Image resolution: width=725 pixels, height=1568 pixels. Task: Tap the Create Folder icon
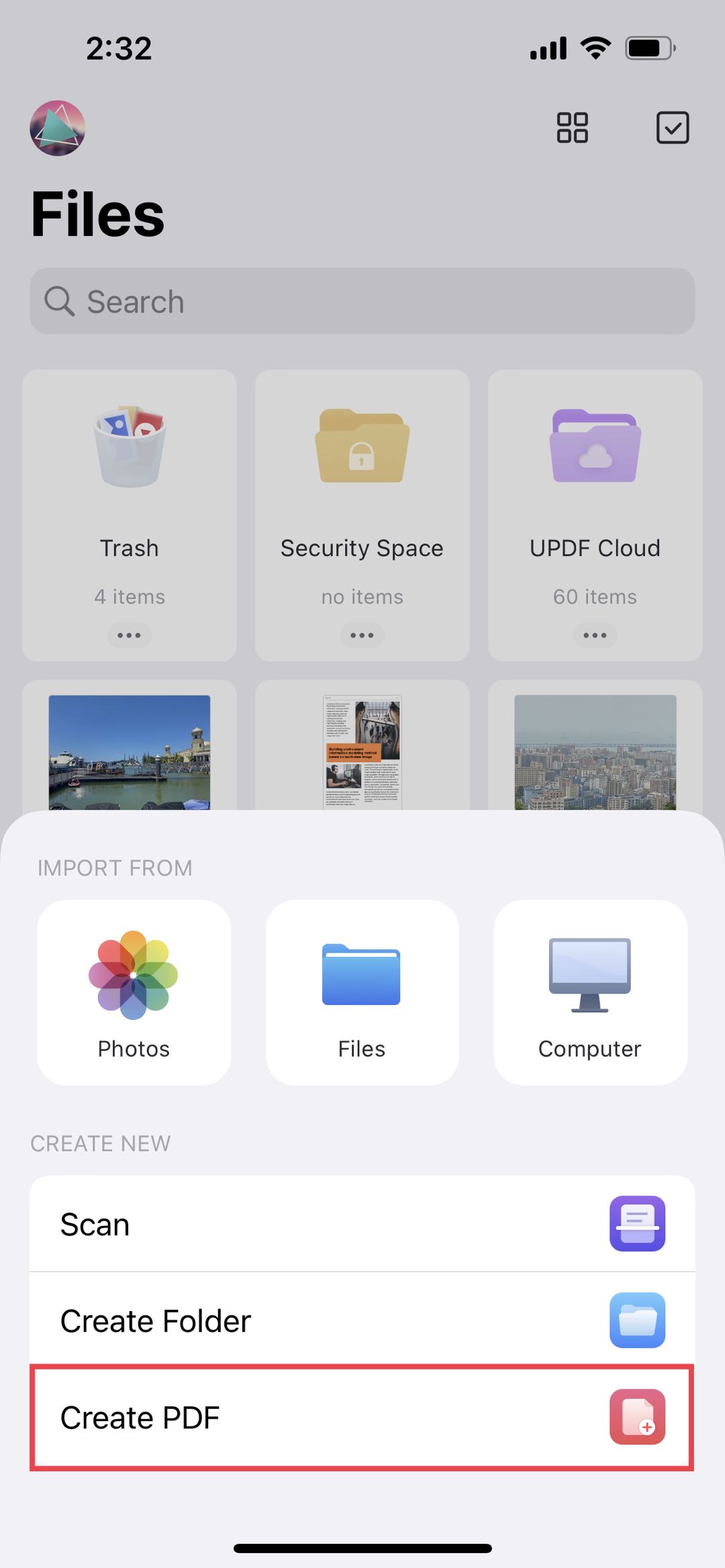pos(638,1320)
